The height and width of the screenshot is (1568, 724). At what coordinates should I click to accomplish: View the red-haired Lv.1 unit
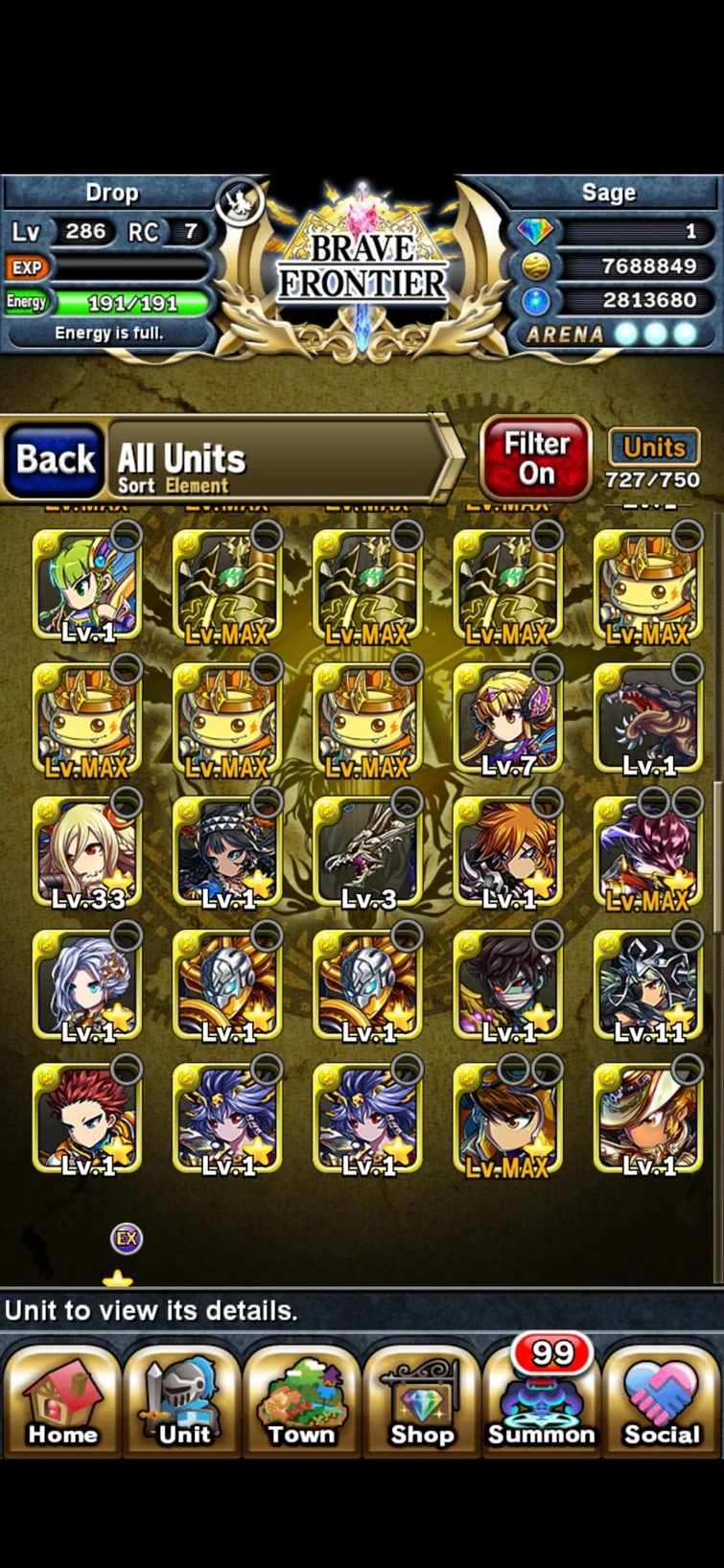(87, 1119)
